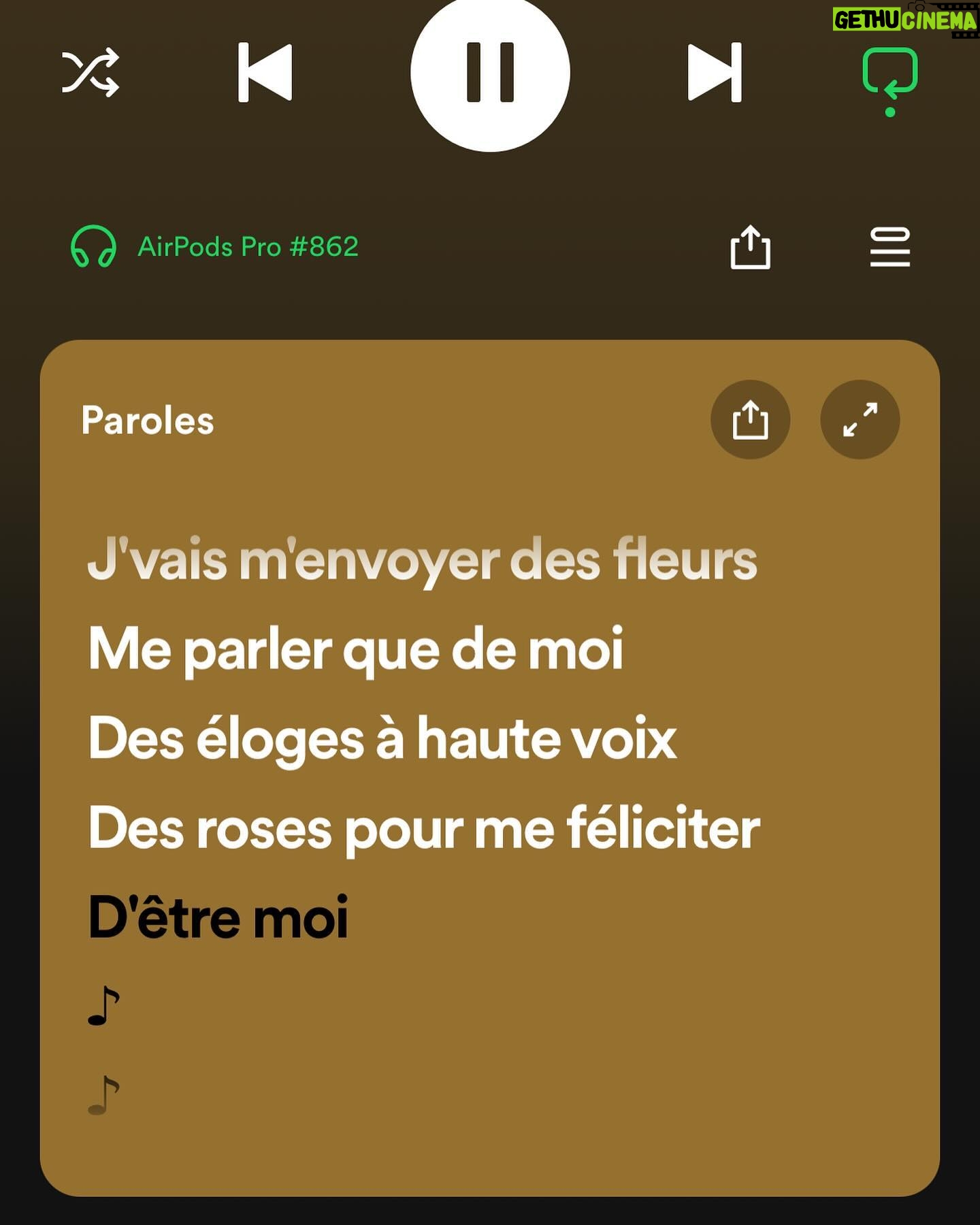Toggle shuffle mode

[91, 72]
